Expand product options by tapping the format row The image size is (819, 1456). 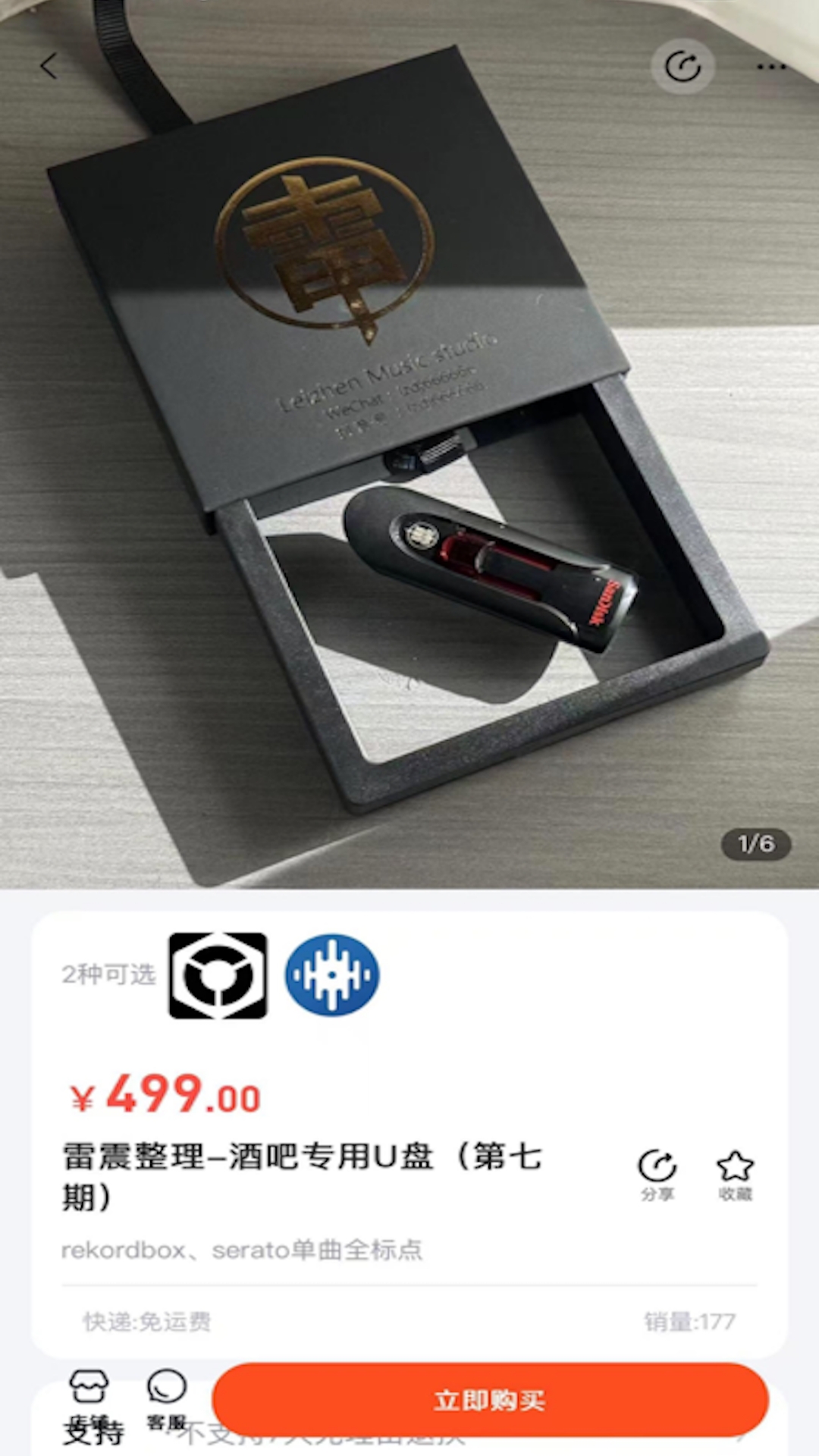pos(227,977)
